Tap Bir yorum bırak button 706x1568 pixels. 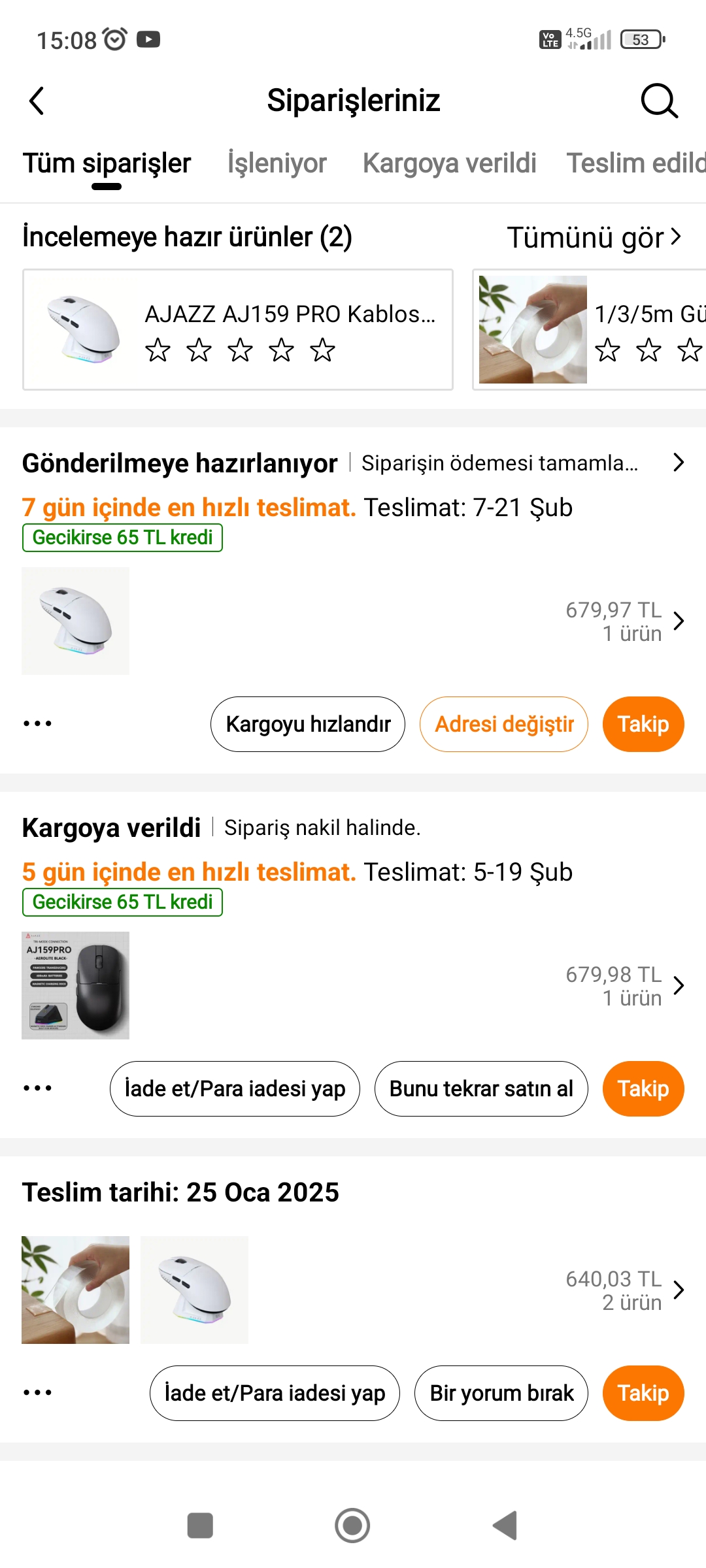(x=501, y=1393)
